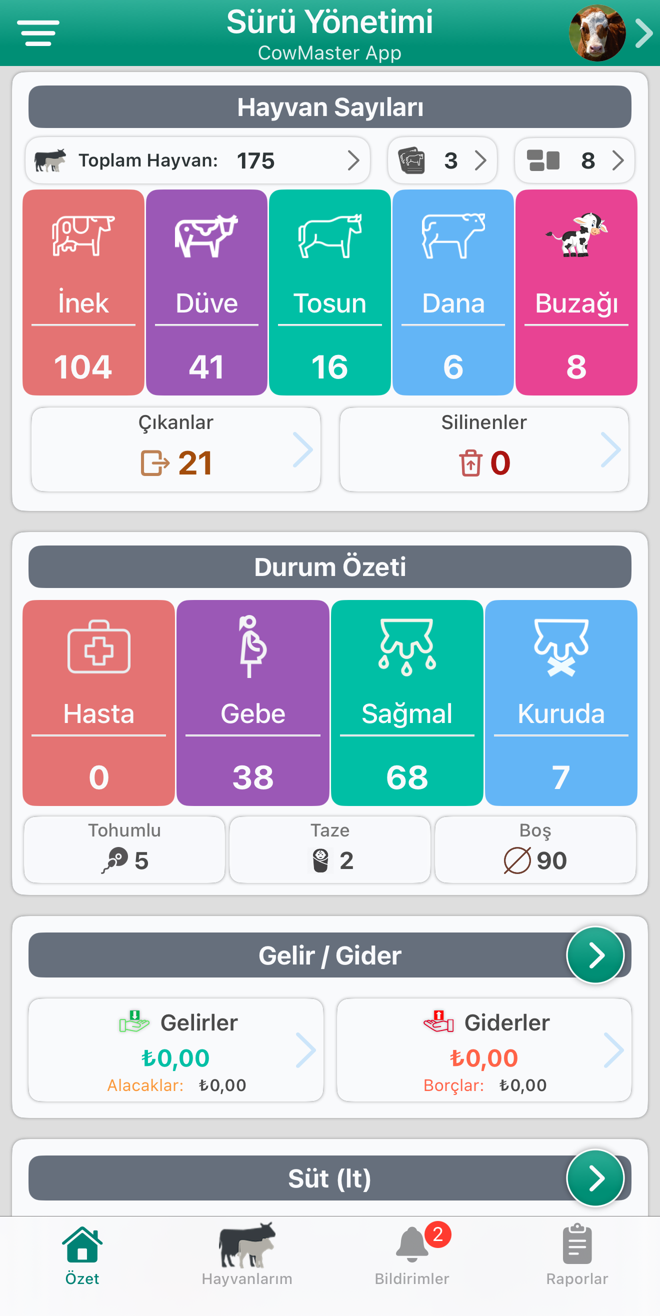Viewport: 660px width, 1316px height.
Task: Open Gelir / Gider arrow button
Action: [x=595, y=956]
